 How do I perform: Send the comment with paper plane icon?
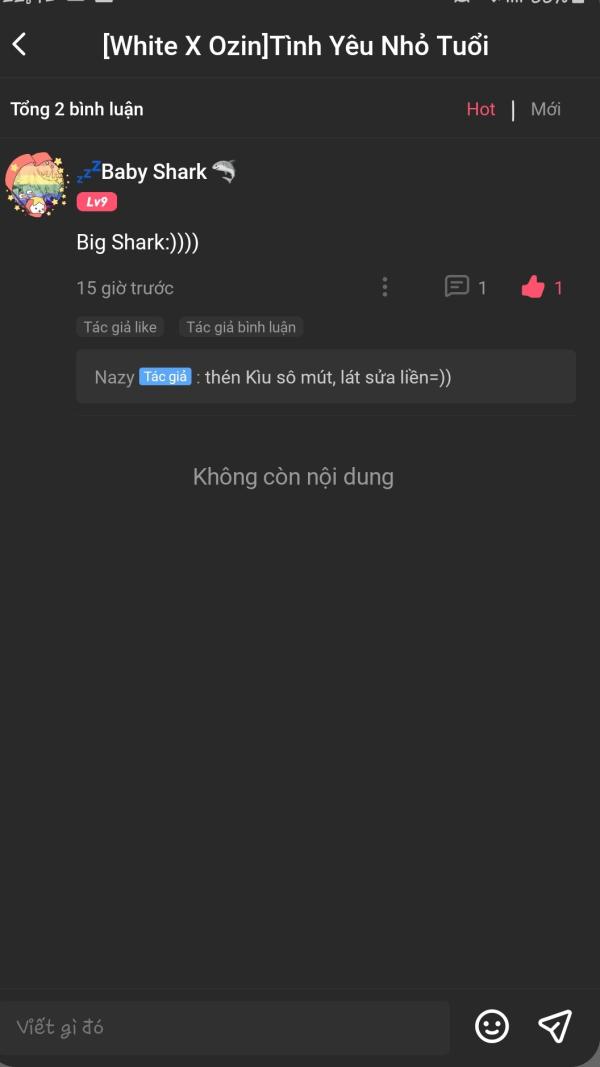(x=555, y=1026)
